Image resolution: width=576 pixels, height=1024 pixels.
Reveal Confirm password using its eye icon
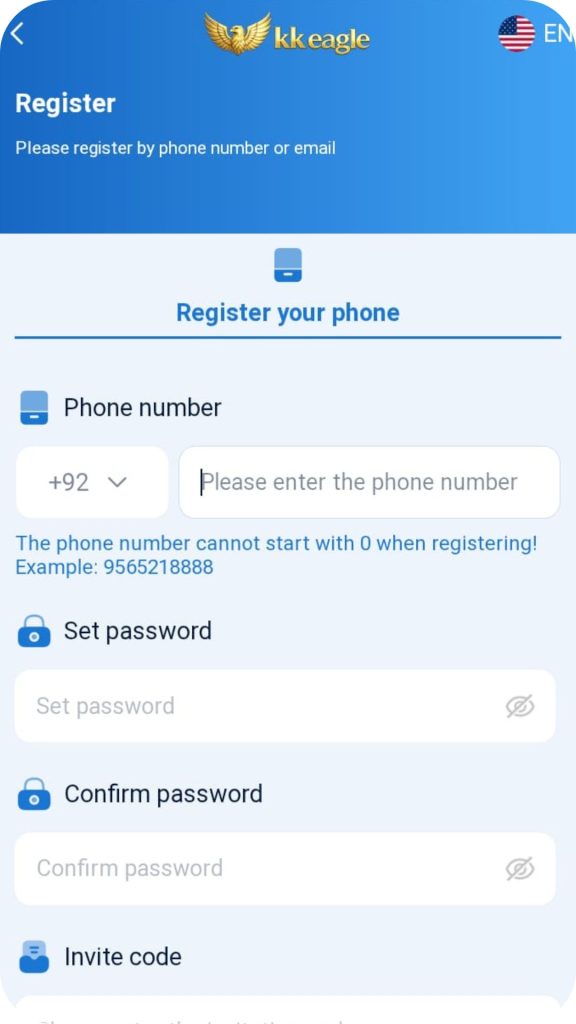click(520, 869)
